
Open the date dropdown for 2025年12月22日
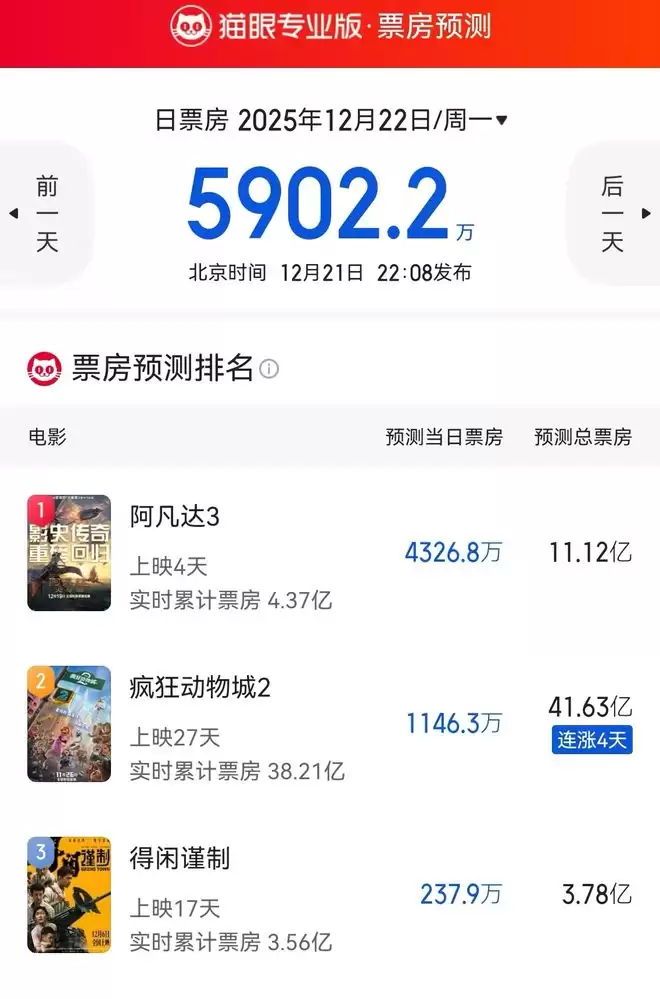click(x=501, y=121)
